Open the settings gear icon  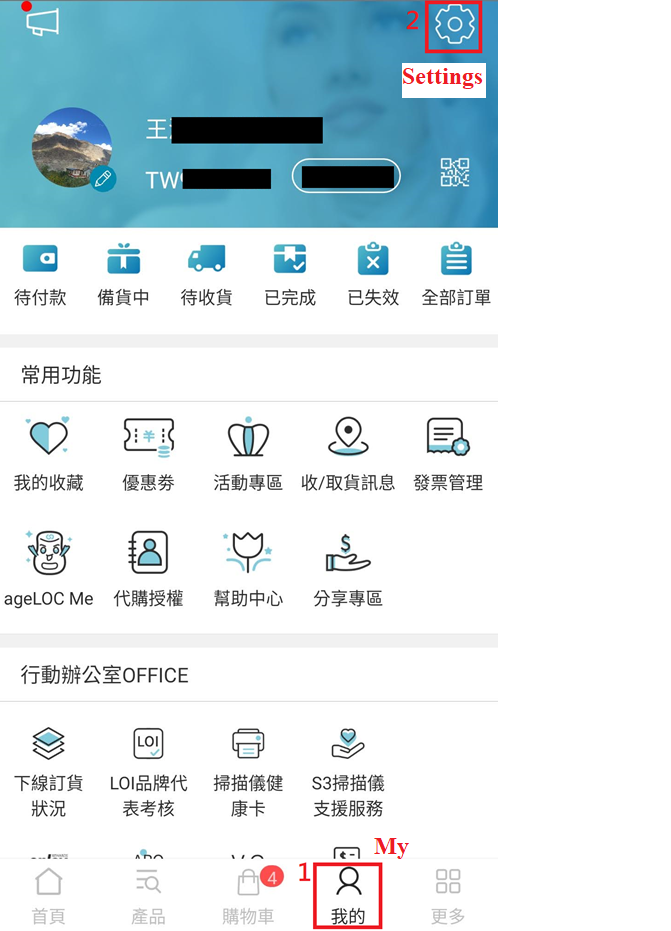(x=454, y=26)
